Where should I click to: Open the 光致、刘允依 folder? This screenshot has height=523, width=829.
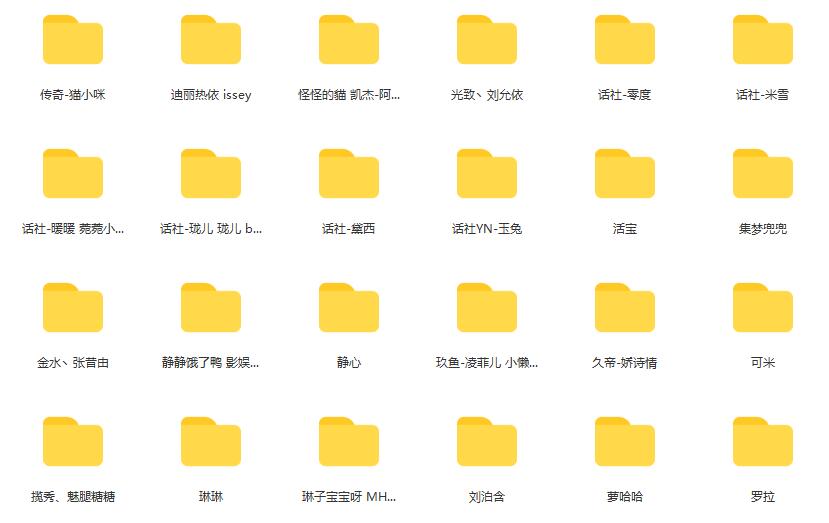pyautogui.click(x=487, y=42)
